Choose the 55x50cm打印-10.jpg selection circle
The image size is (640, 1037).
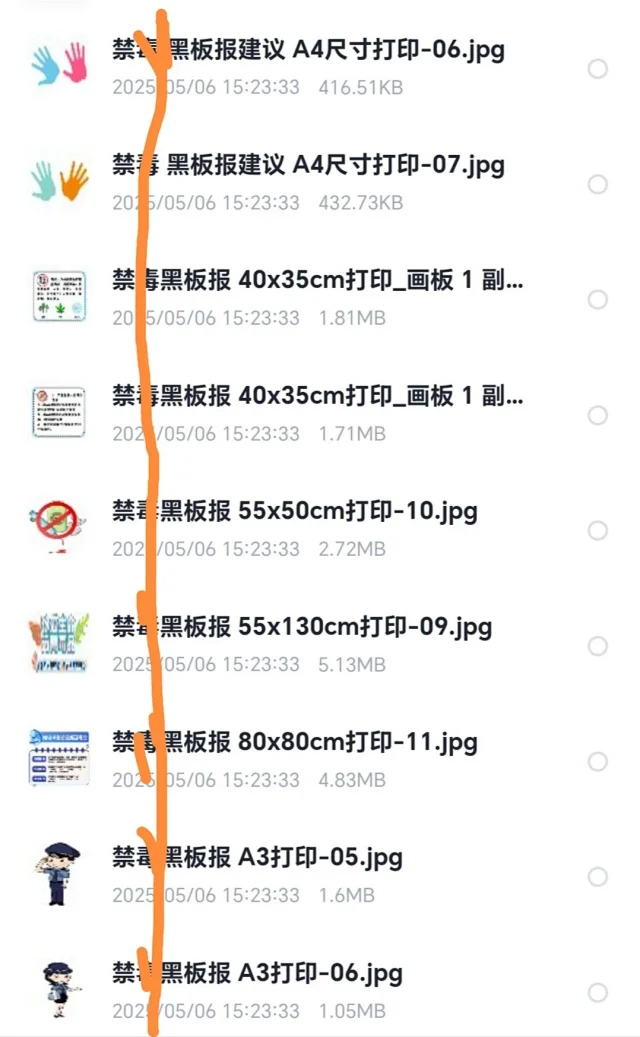(x=598, y=530)
